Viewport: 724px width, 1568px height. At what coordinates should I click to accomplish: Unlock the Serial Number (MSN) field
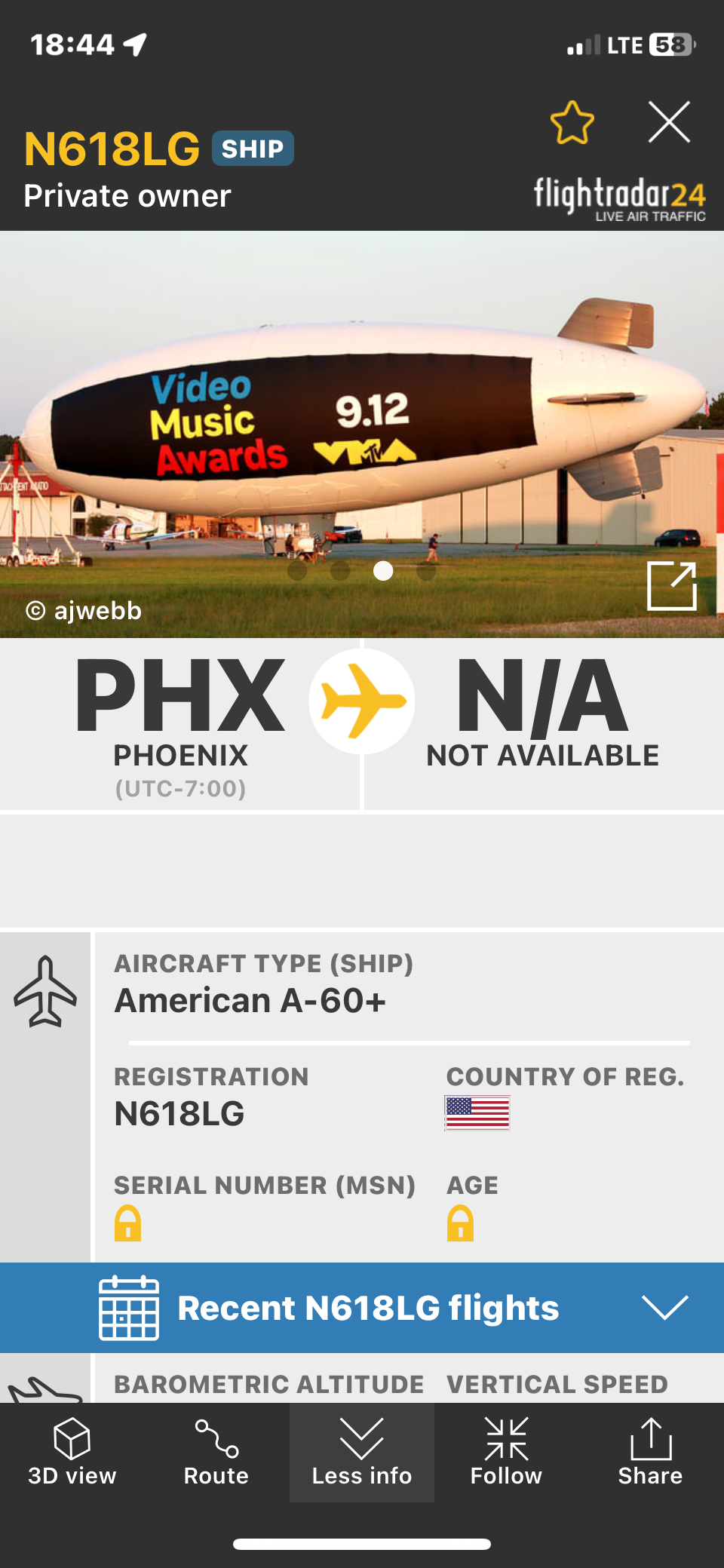tap(128, 1223)
